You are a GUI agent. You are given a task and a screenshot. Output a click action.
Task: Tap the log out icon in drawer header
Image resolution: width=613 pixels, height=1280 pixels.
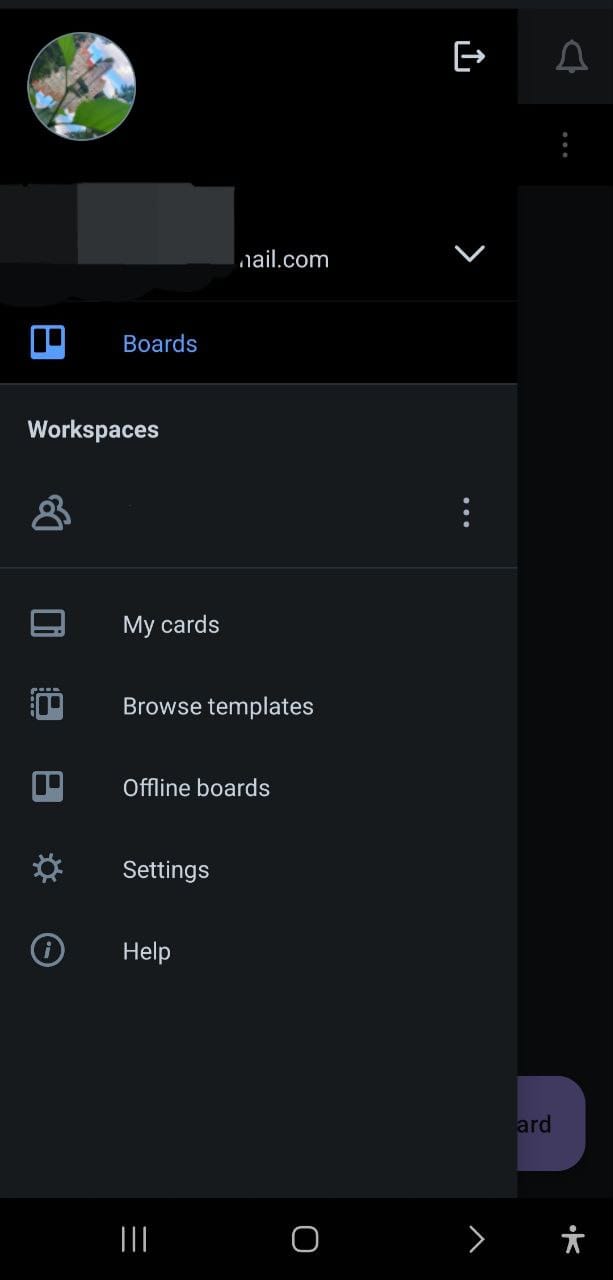point(469,56)
